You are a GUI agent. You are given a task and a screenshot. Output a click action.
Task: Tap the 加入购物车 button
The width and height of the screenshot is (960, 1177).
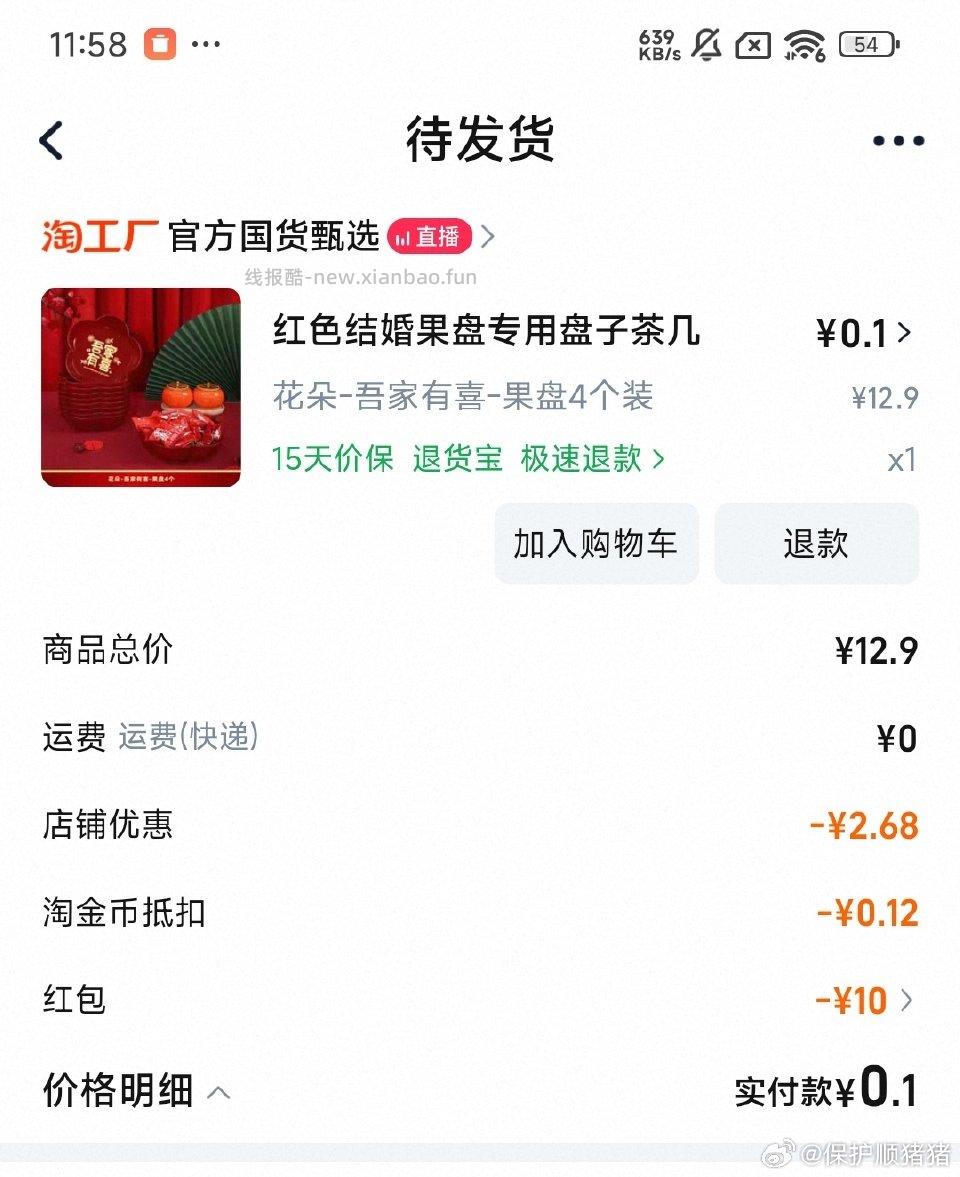click(596, 543)
